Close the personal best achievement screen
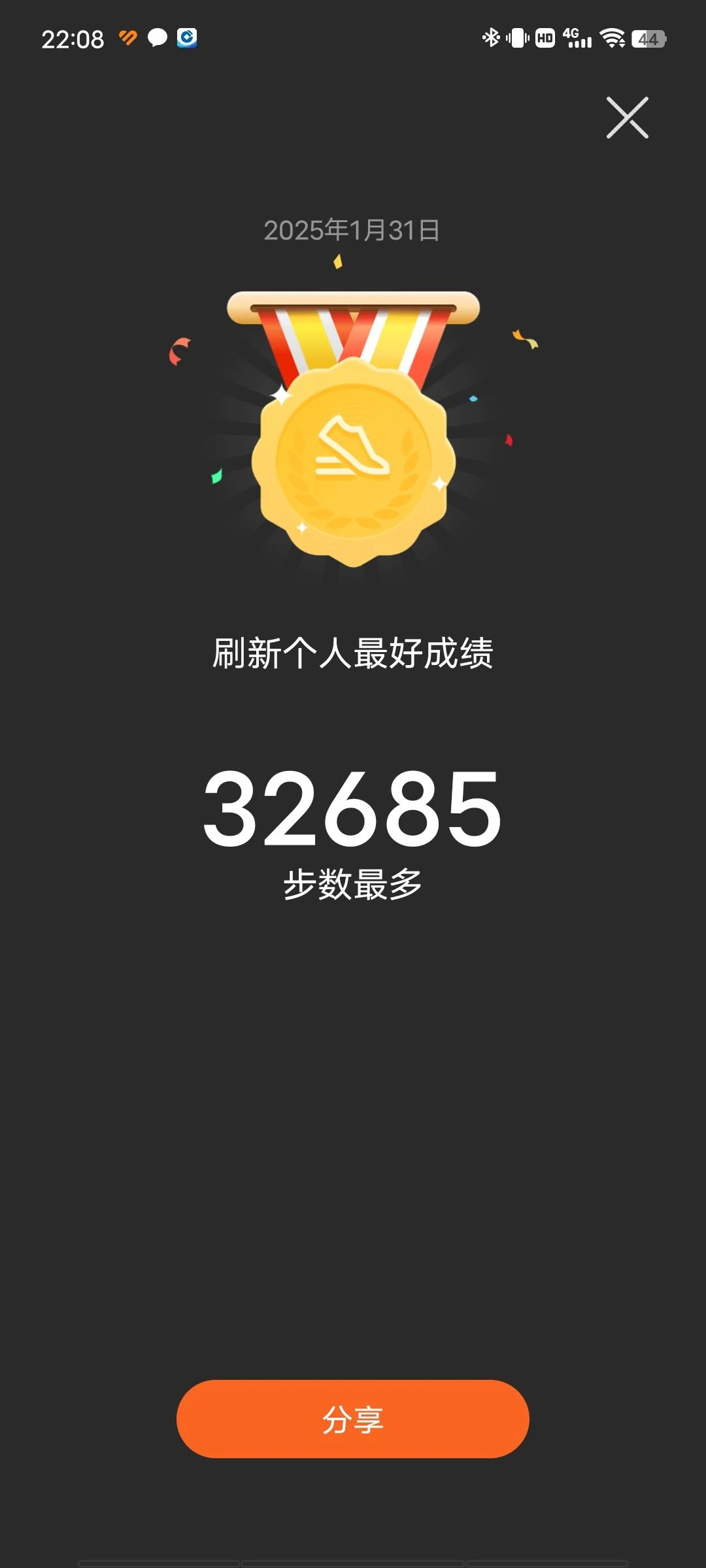Viewport: 706px width, 1568px height. click(627, 118)
